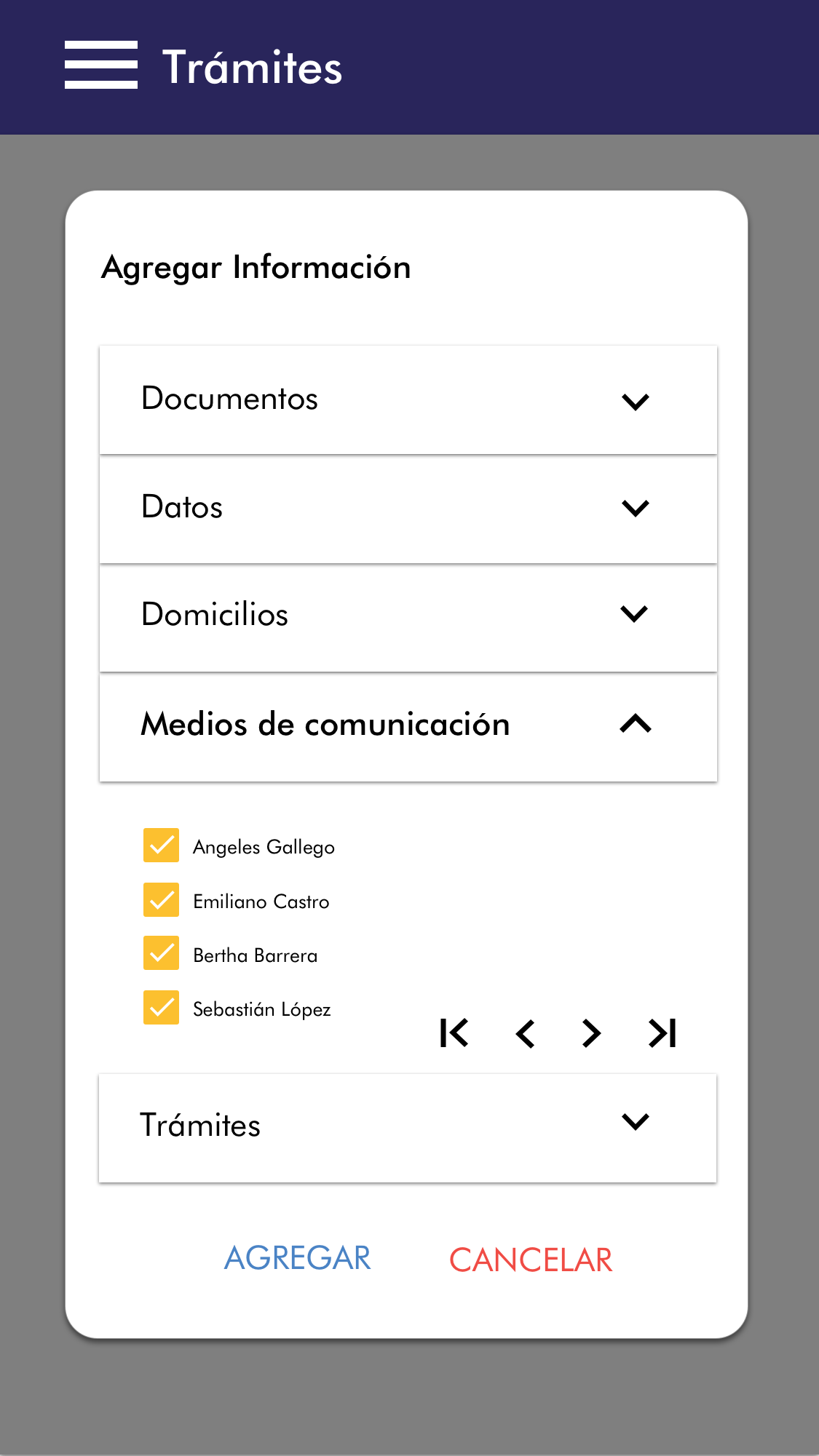Tap the AGREGAR button

click(298, 1258)
